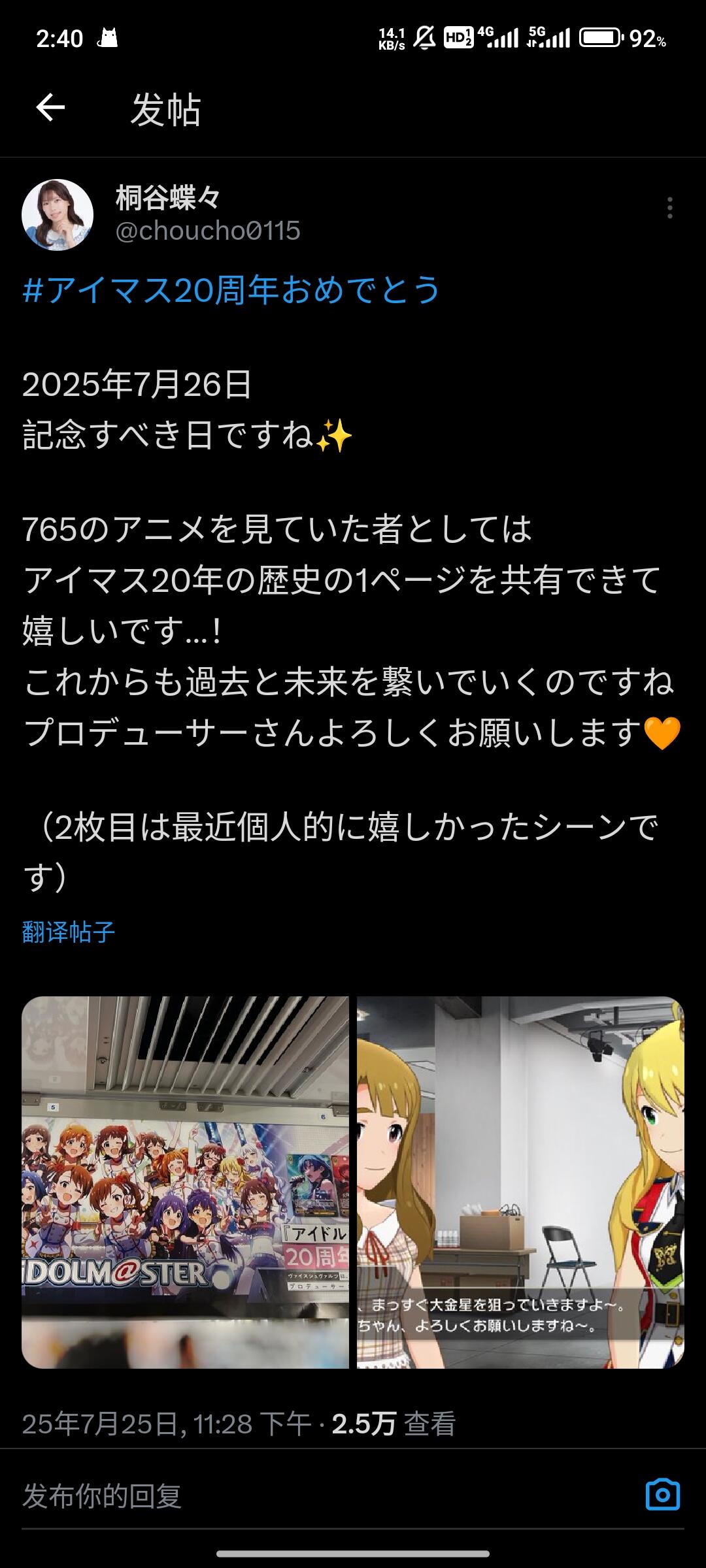This screenshot has width=706, height=1568.
Task: Go back using the top arrow
Action: coord(50,107)
